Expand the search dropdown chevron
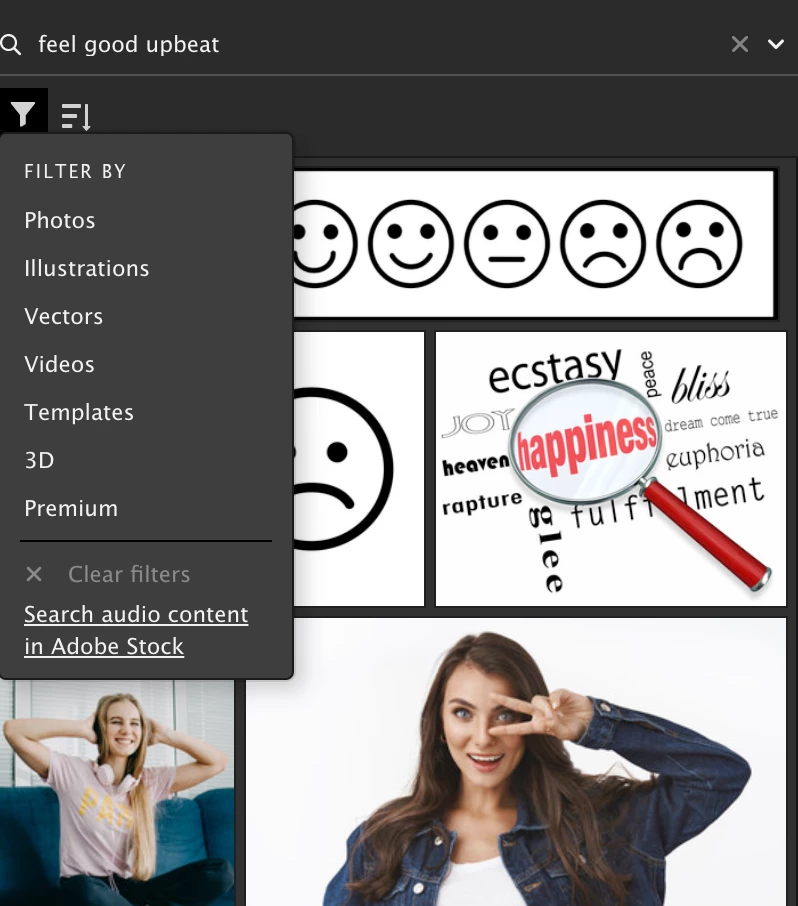Screen dimensions: 798x906 [776, 44]
